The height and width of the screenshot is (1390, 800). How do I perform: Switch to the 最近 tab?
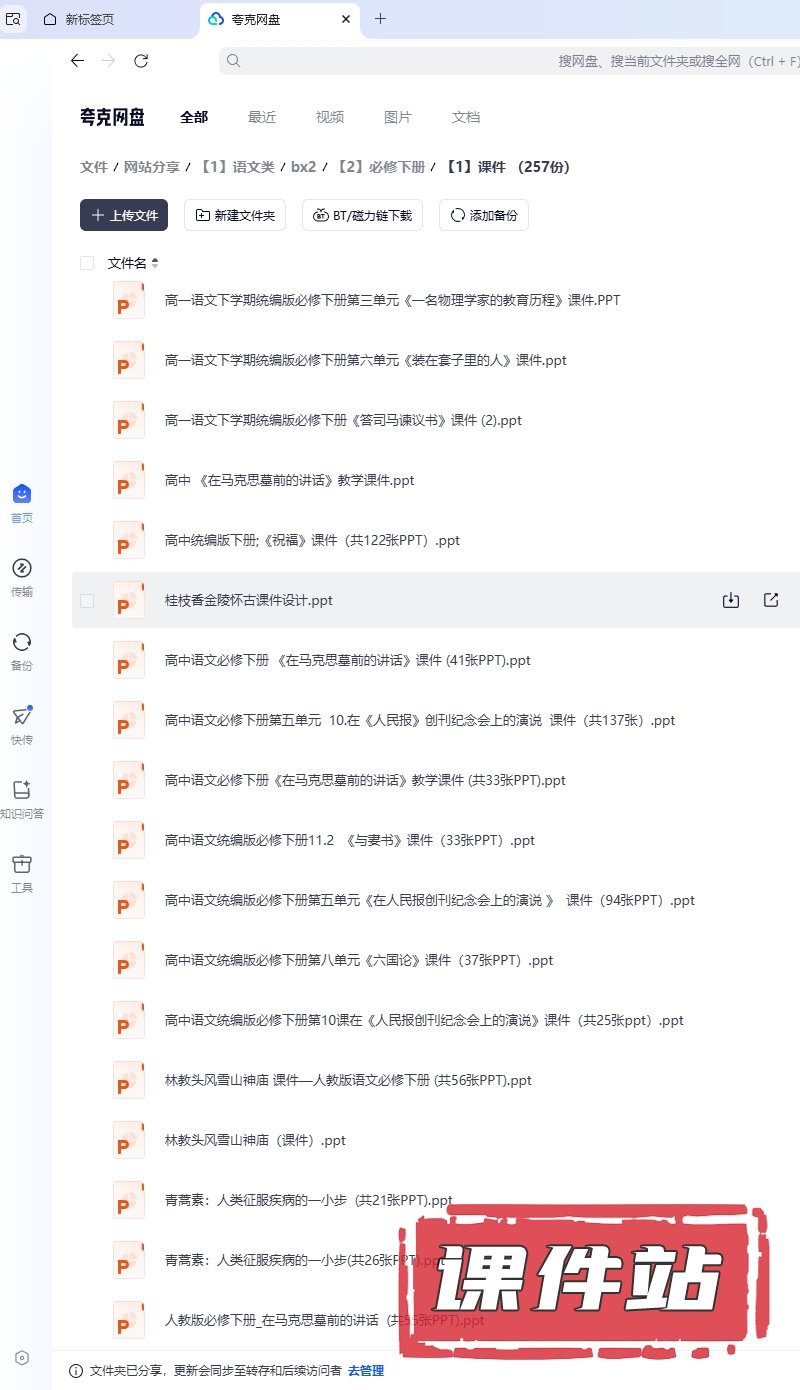point(262,117)
